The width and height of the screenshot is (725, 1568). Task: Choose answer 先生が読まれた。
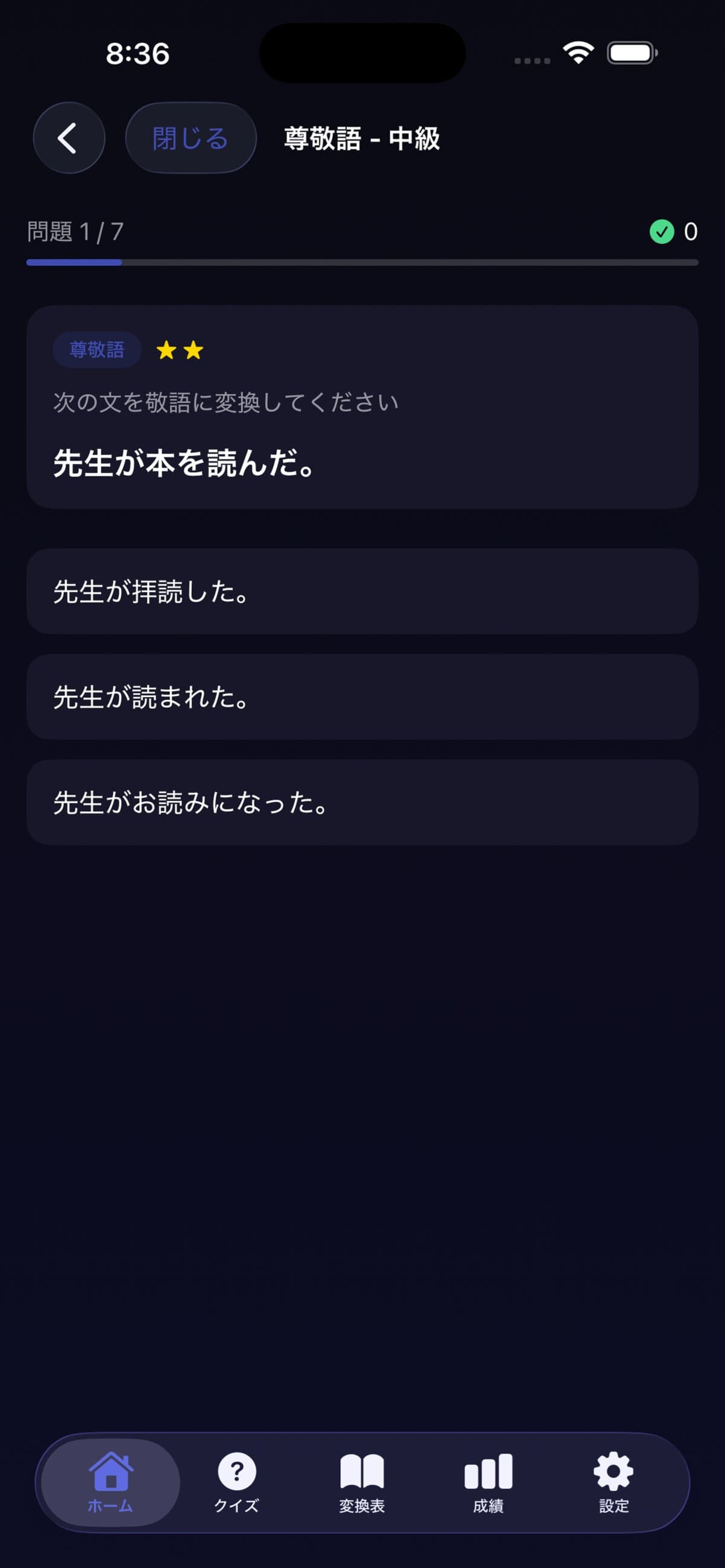pos(361,696)
